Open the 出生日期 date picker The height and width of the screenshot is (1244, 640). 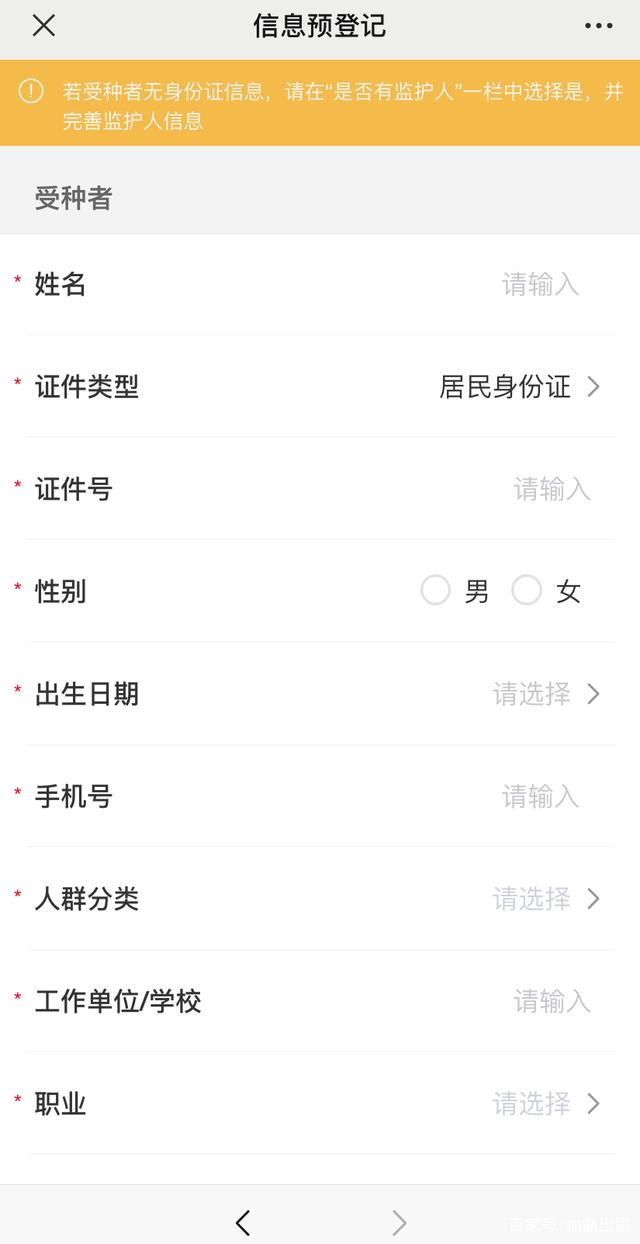[x=320, y=693]
